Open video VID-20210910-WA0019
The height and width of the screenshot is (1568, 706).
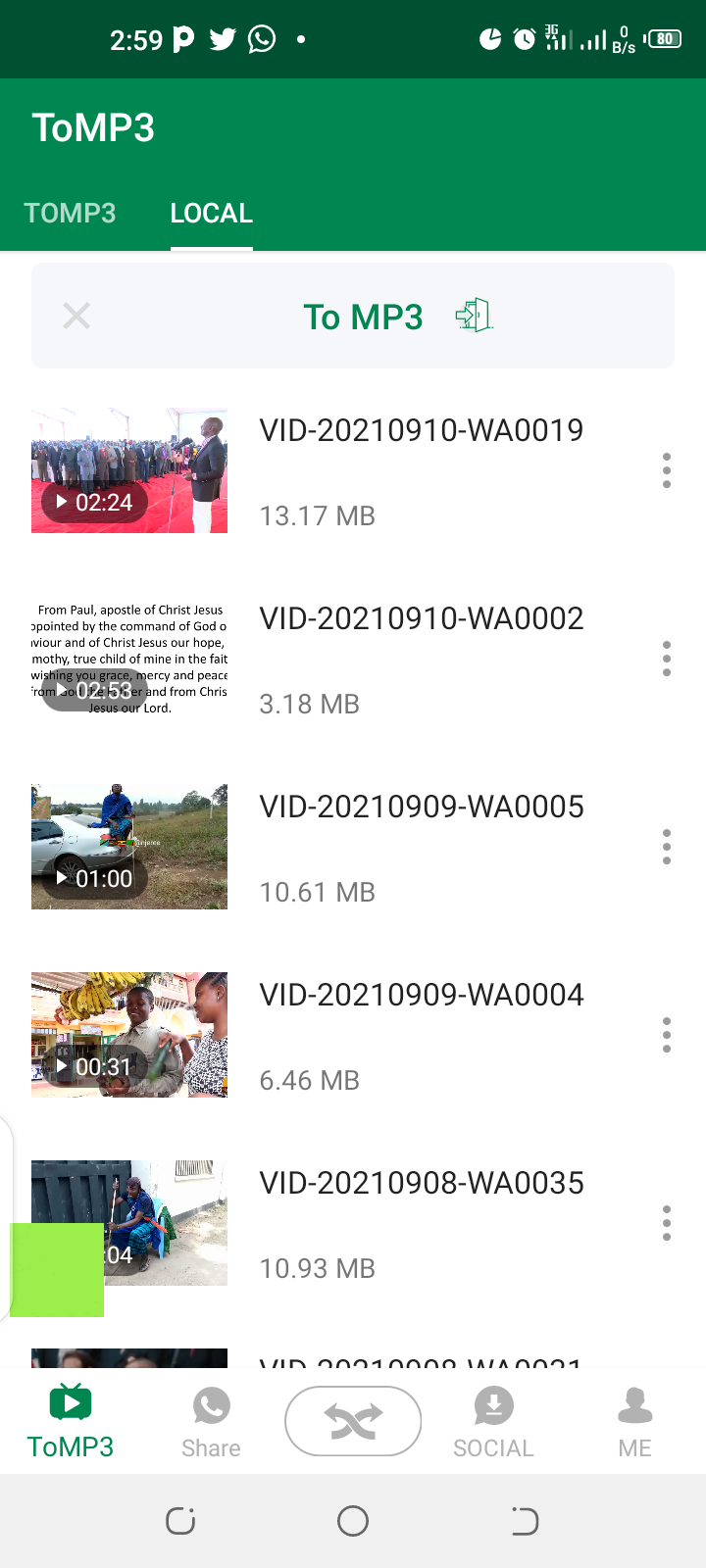353,470
